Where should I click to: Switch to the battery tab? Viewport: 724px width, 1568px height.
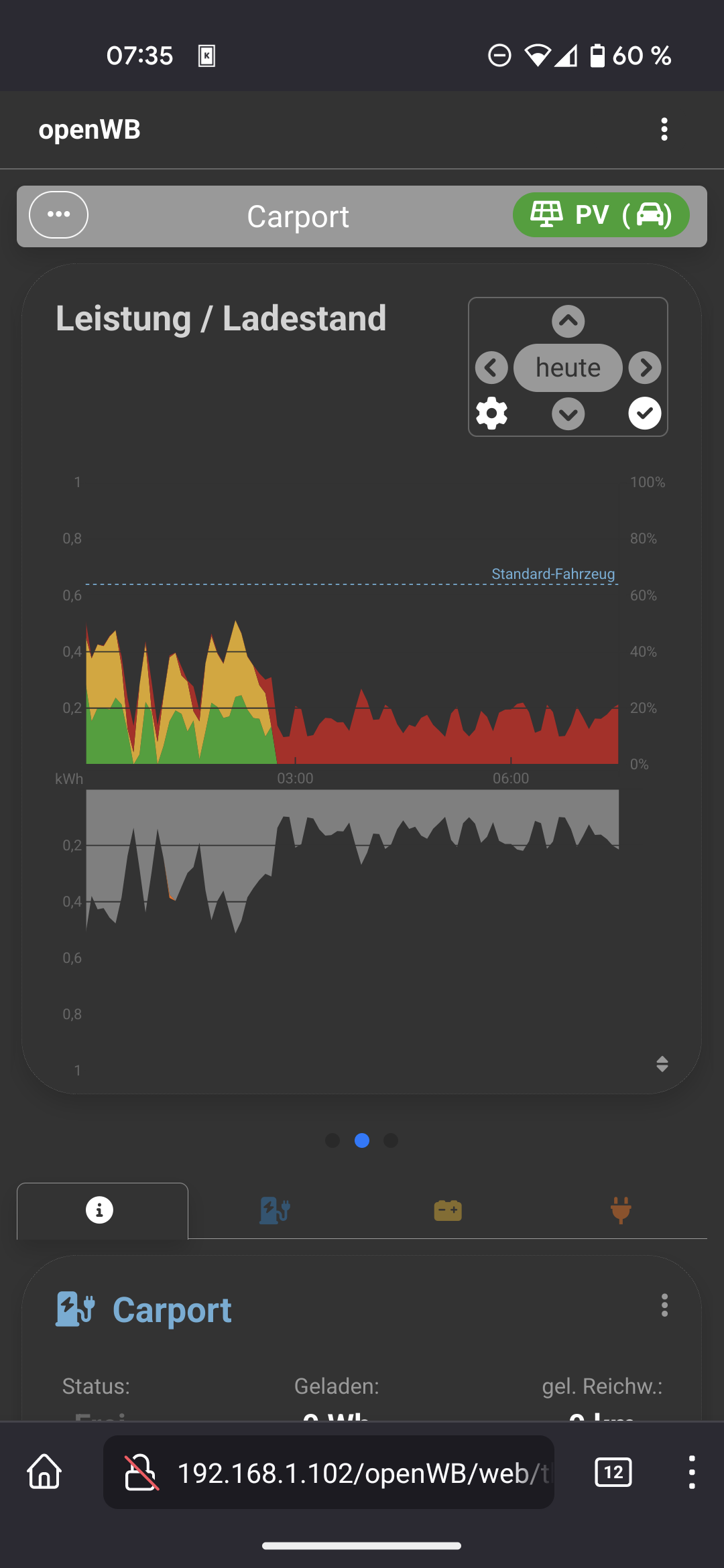pos(448,1210)
